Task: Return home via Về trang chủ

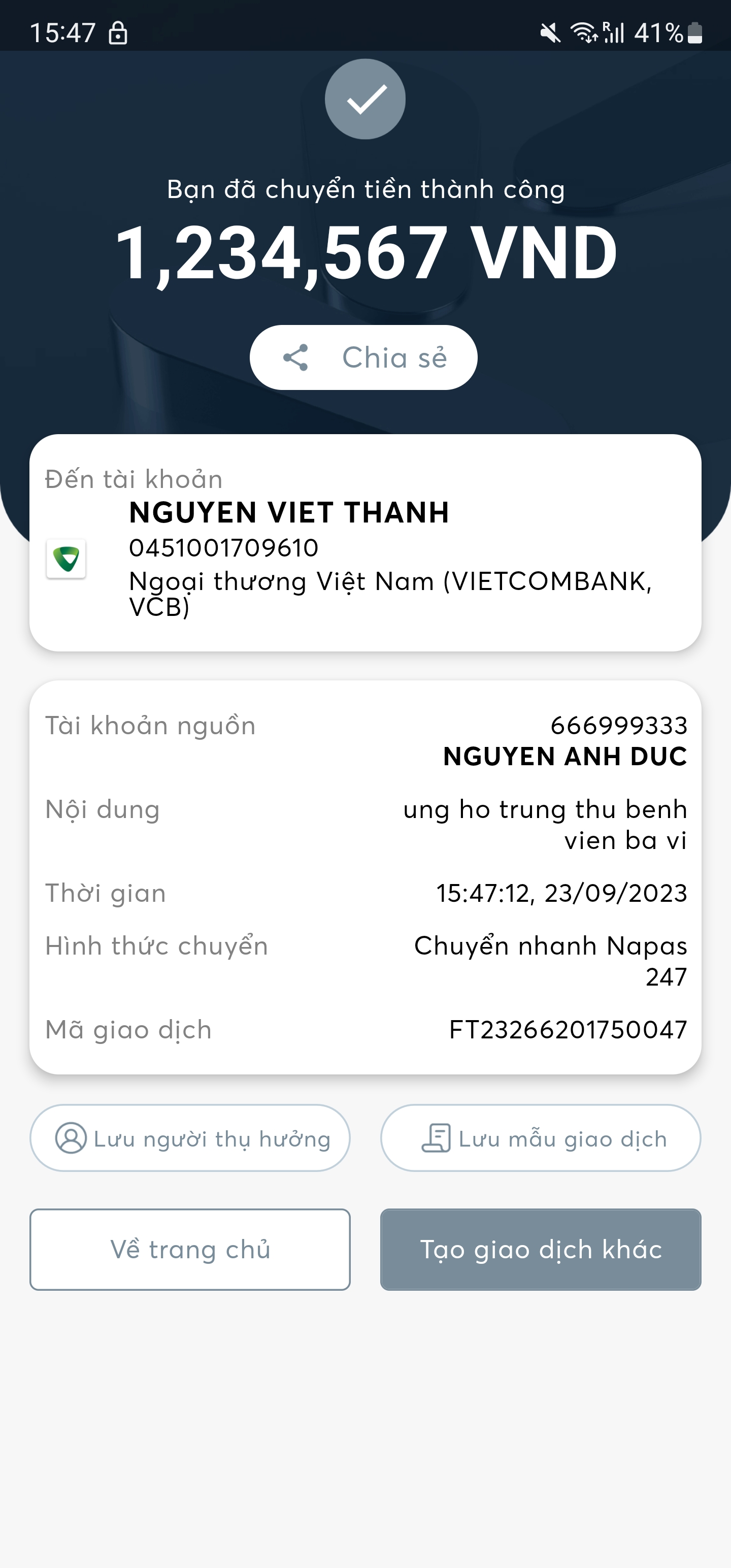Action: [x=190, y=1249]
